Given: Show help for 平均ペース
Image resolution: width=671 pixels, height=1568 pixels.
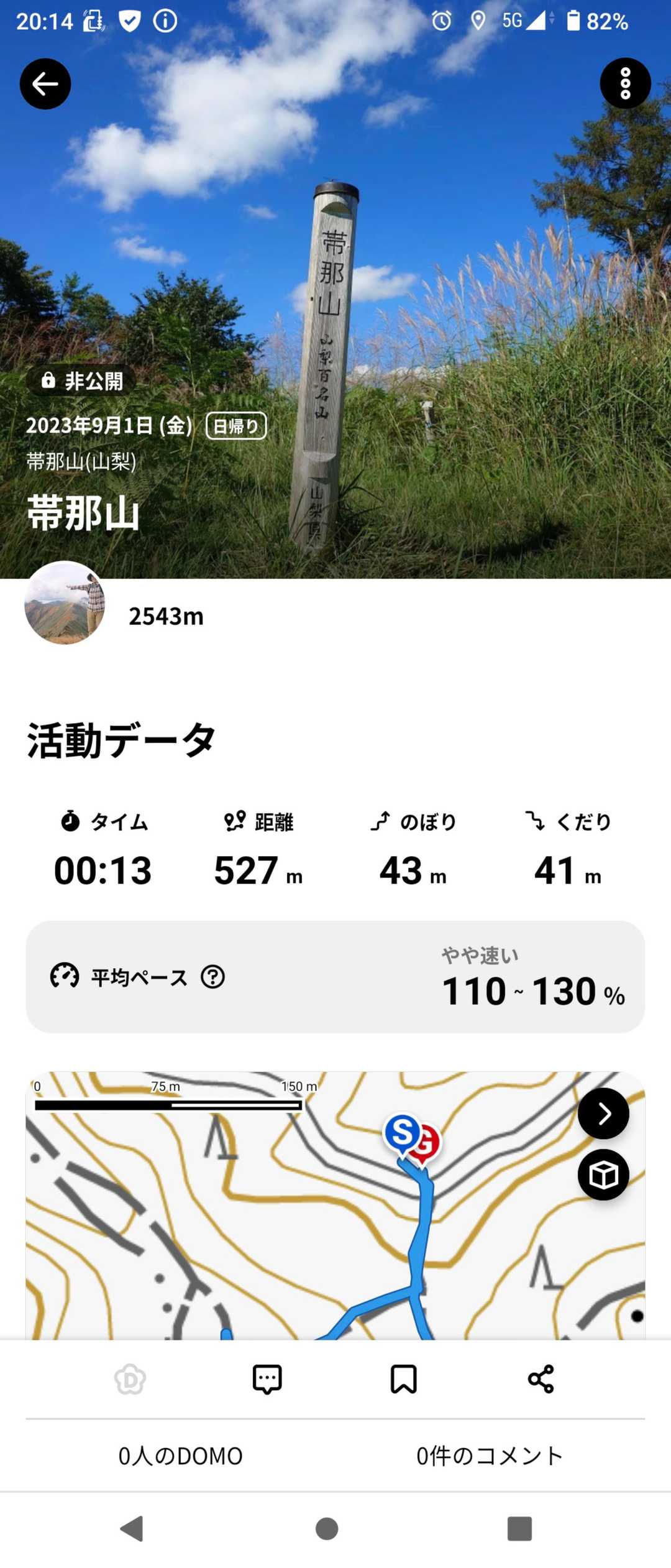Looking at the screenshot, I should tap(212, 977).
